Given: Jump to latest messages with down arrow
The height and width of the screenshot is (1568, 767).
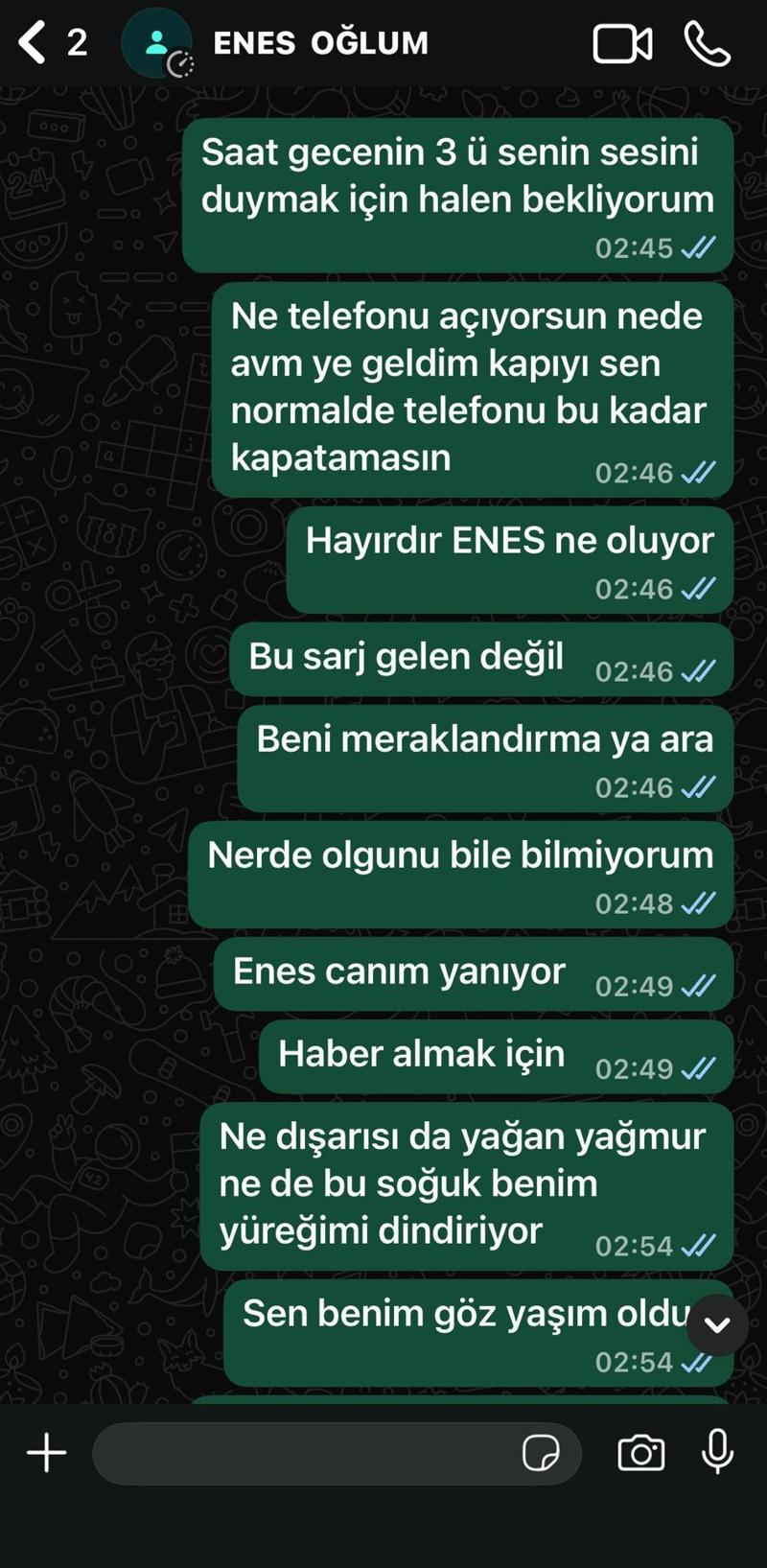Looking at the screenshot, I should pyautogui.click(x=717, y=1324).
